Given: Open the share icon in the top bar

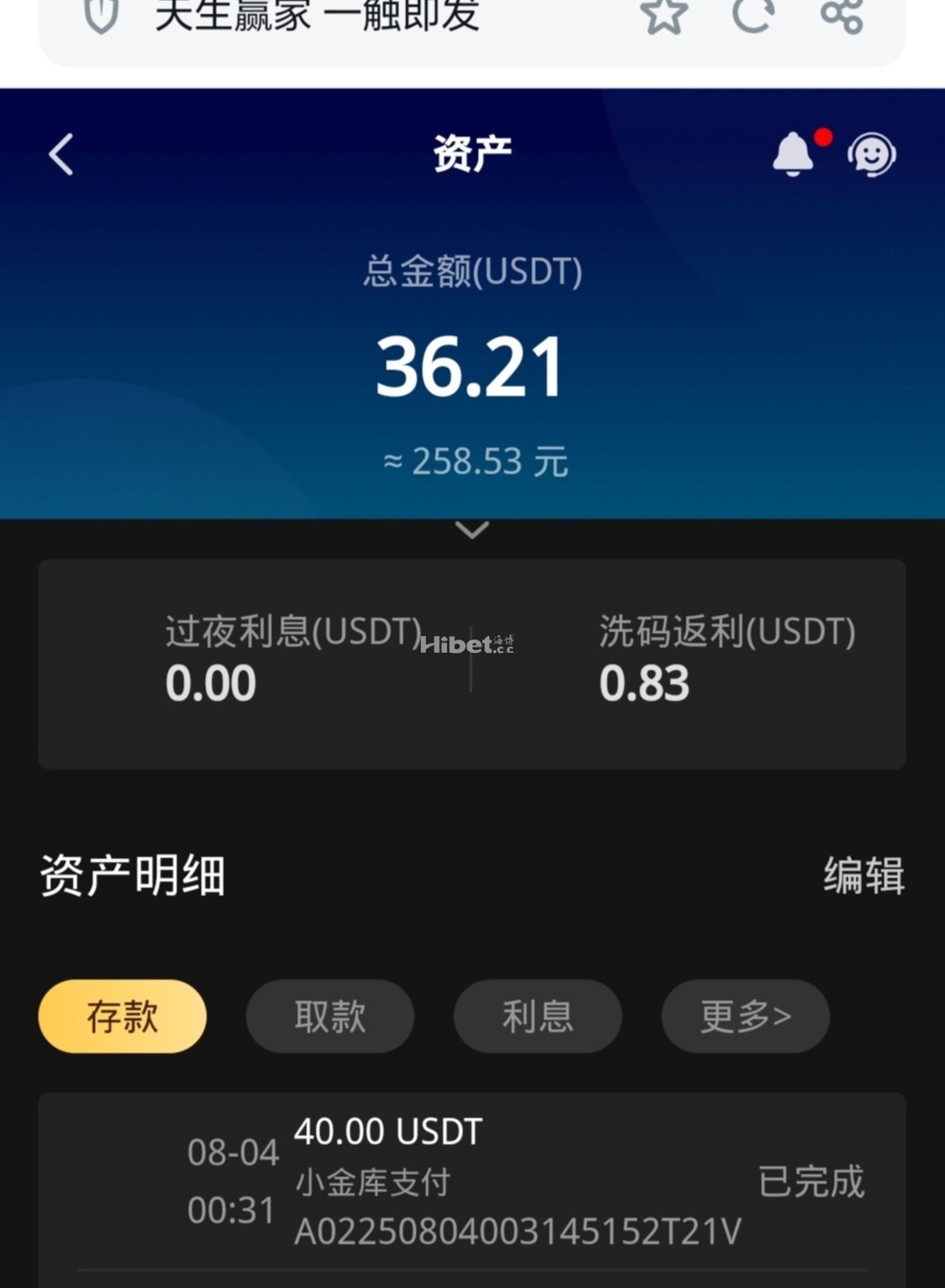Looking at the screenshot, I should point(842,16).
